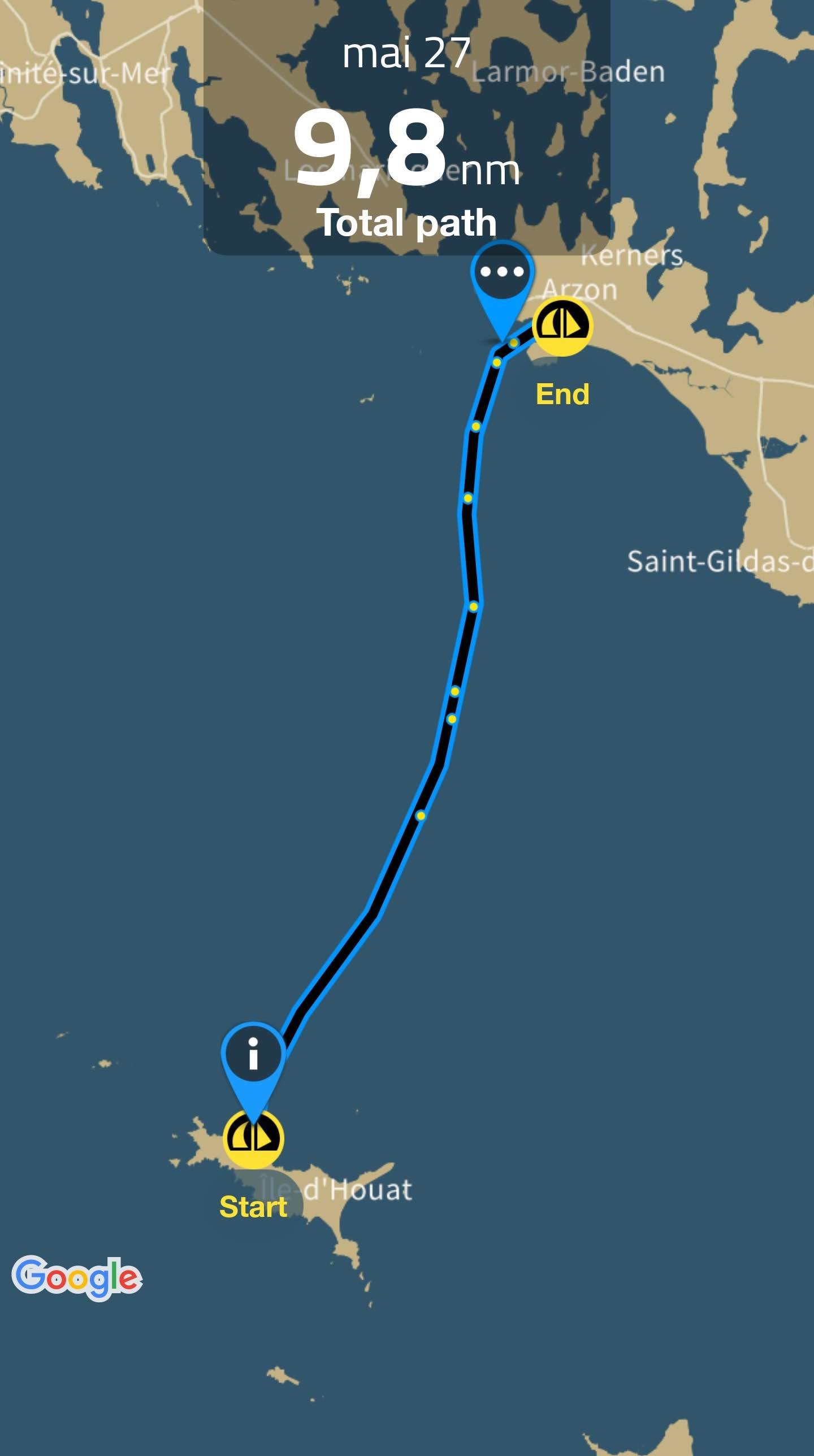
Task: Tap the three-dots pin near Arzon
Action: [x=502, y=272]
